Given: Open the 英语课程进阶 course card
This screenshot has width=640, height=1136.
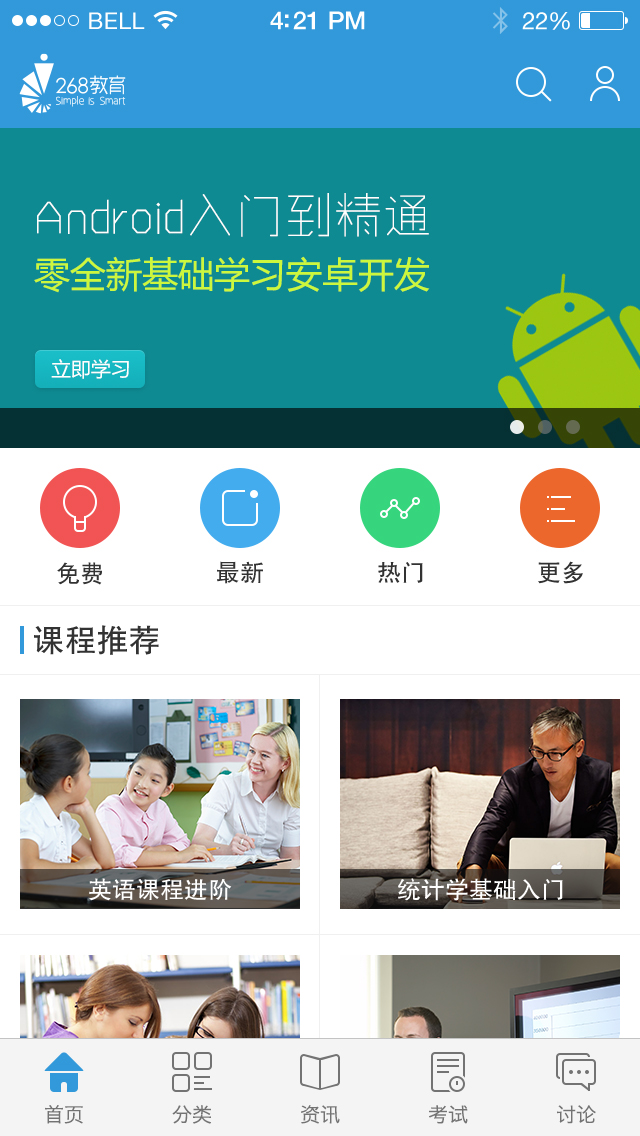Looking at the screenshot, I should click(159, 803).
